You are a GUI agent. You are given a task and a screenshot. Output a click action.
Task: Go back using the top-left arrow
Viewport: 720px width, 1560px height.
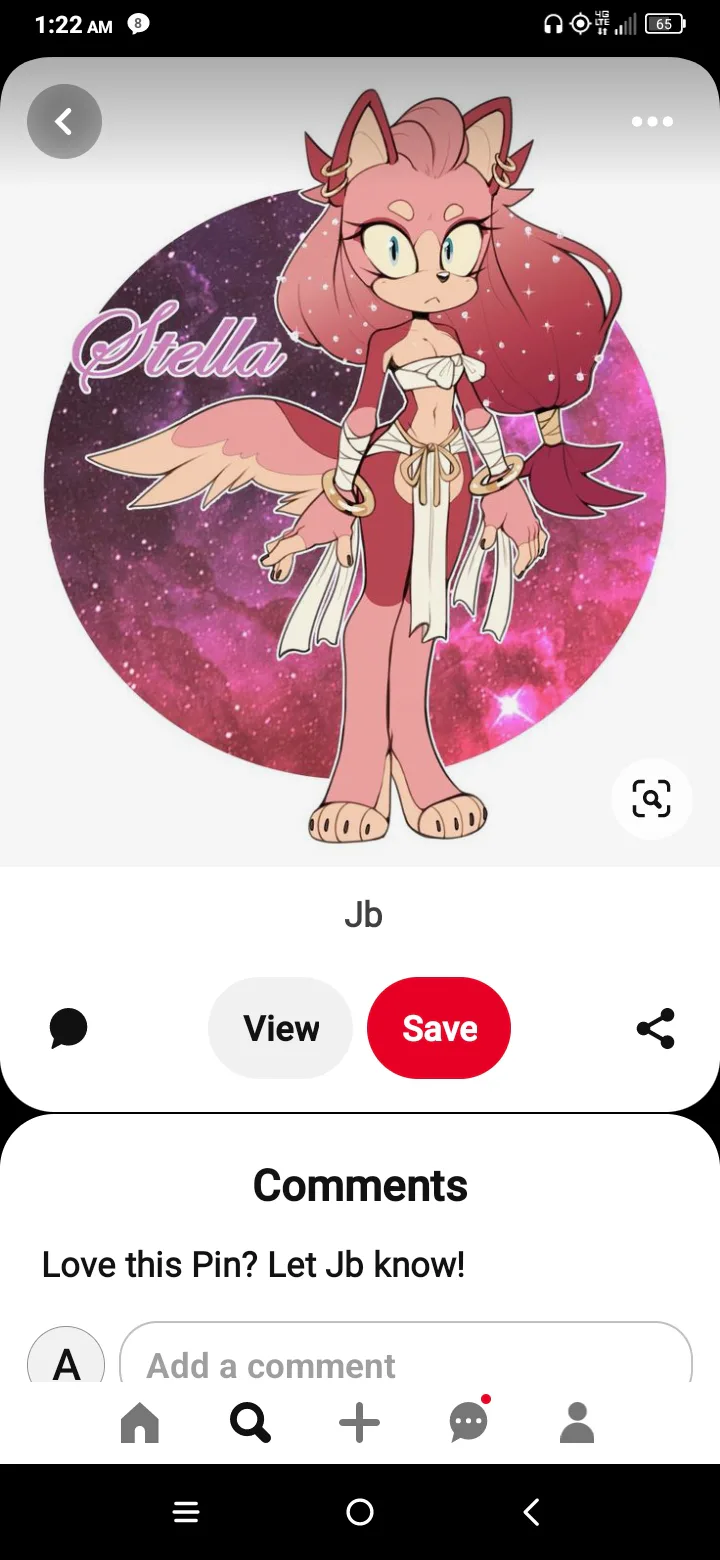click(x=64, y=122)
